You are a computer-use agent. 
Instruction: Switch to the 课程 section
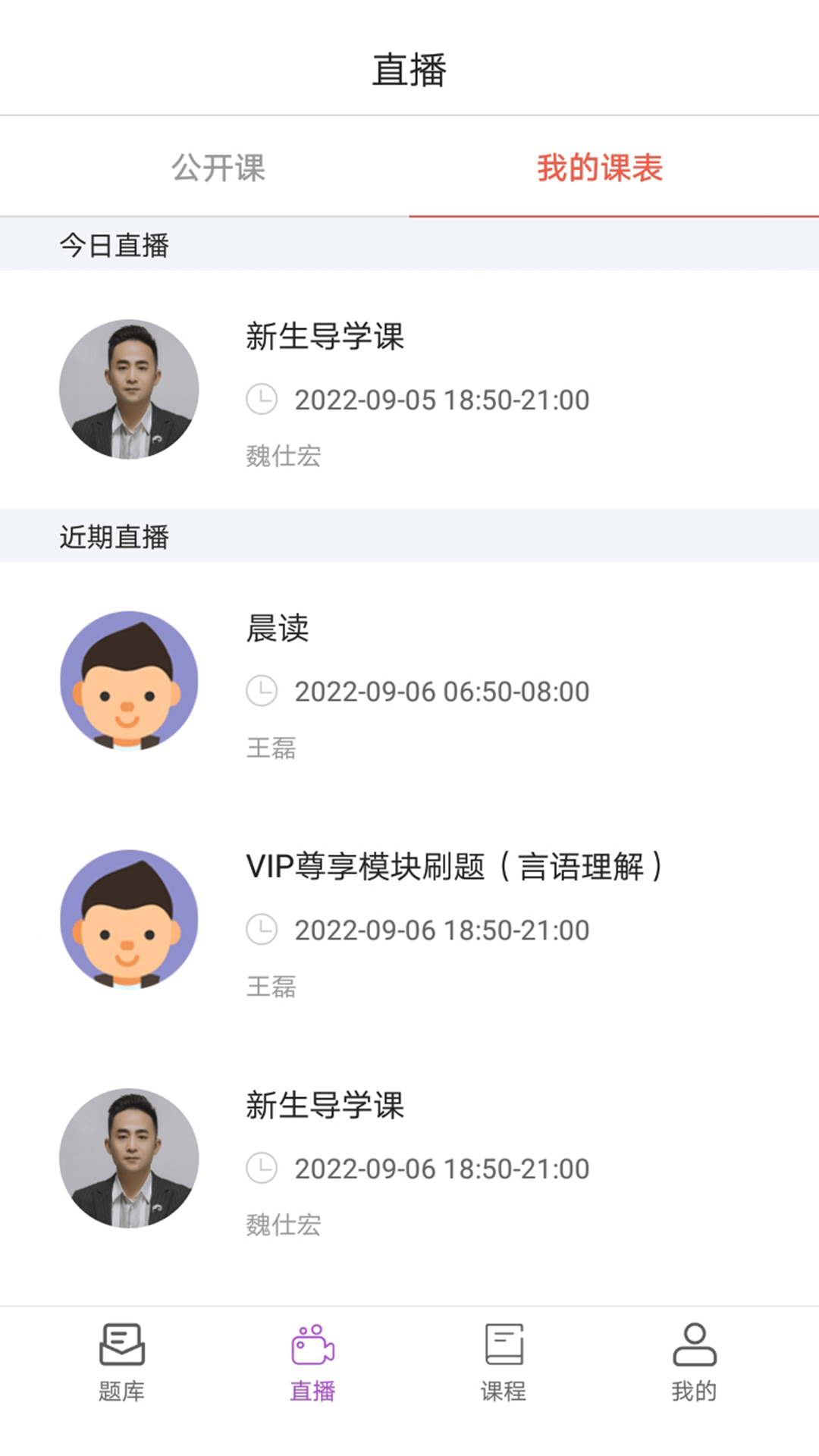pyautogui.click(x=504, y=1363)
